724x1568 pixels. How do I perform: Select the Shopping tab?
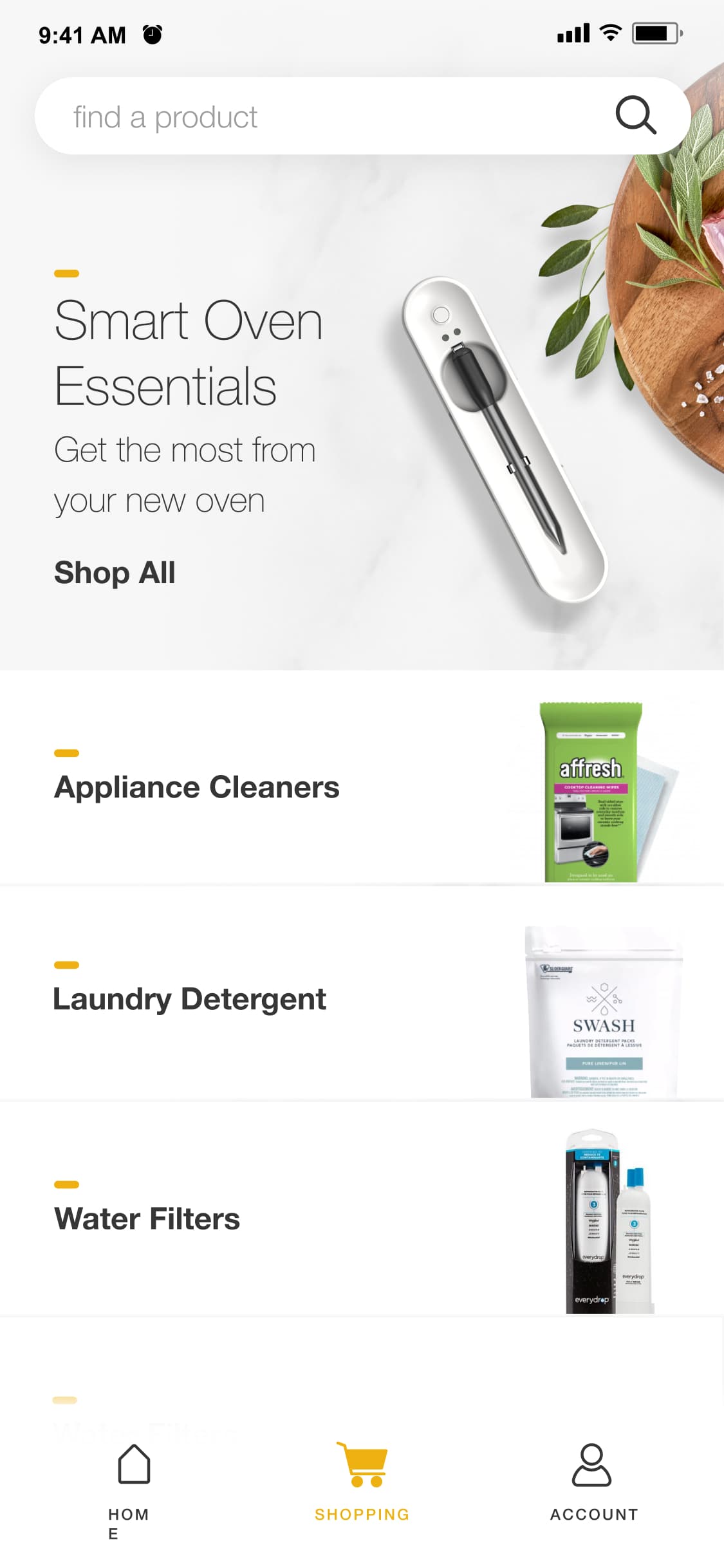362,1488
